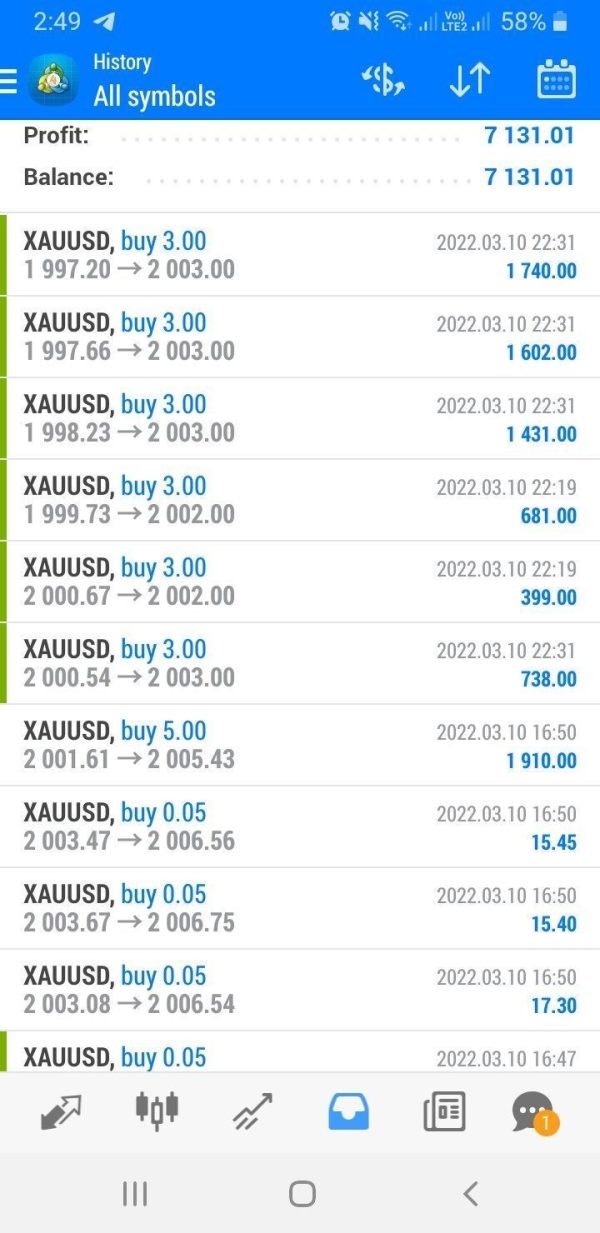Screen dimensions: 600x1233
Task: Open the side menu drawer
Action: 10,80
